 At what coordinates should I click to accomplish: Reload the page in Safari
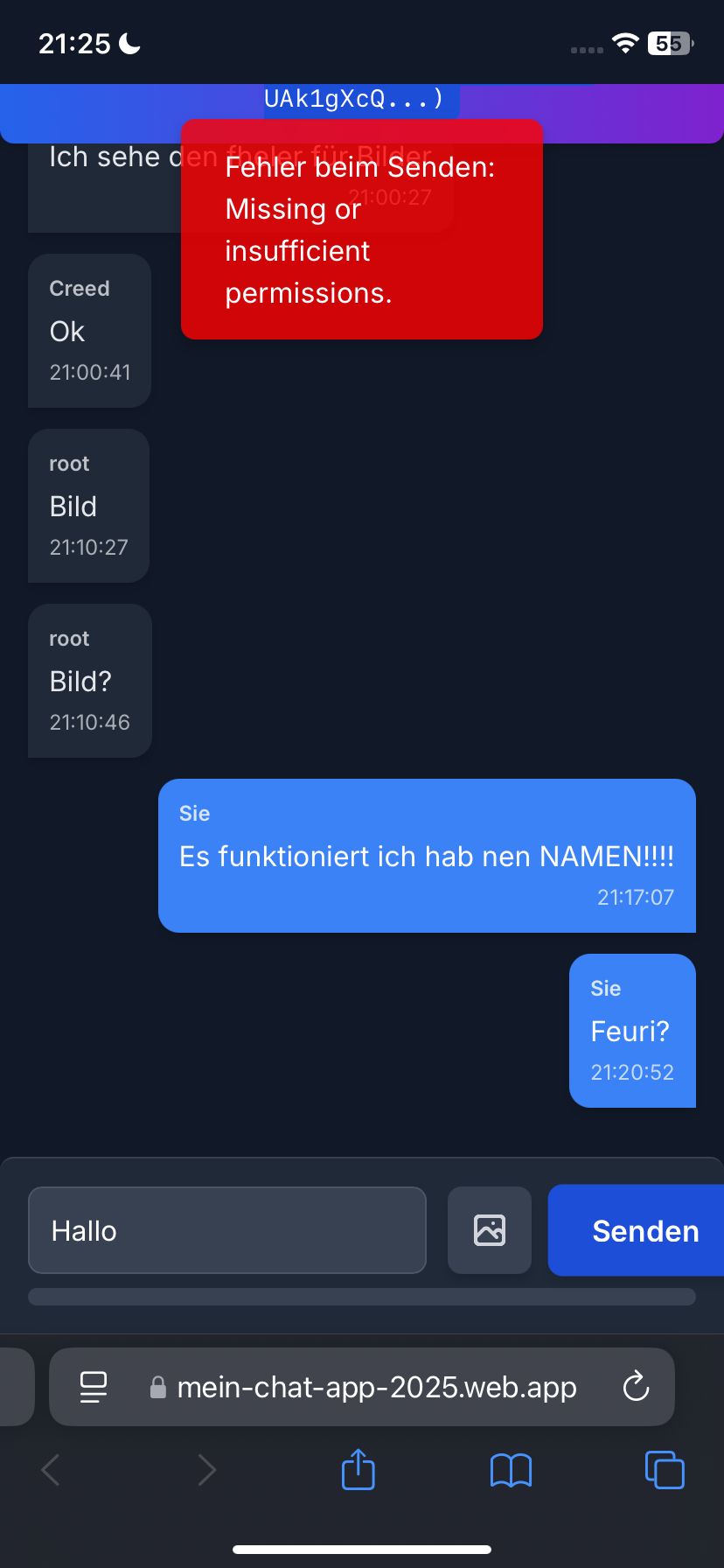(636, 1387)
